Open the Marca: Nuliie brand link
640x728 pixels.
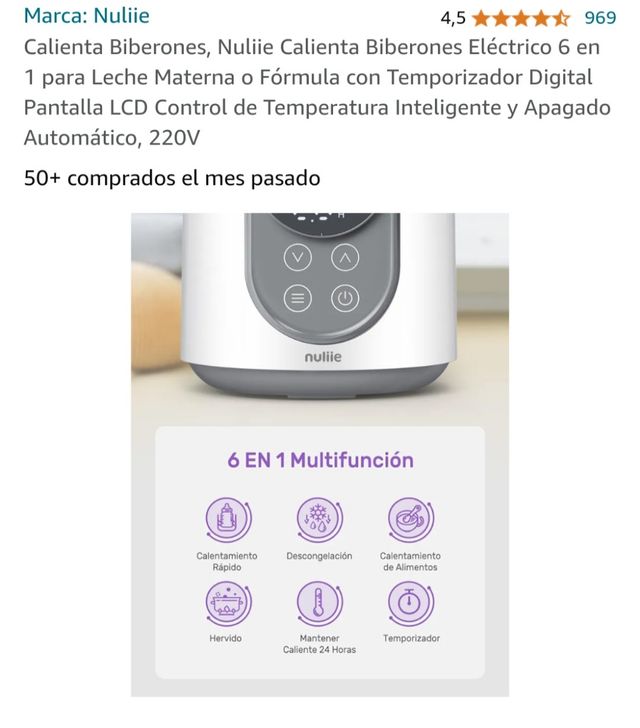(x=86, y=16)
